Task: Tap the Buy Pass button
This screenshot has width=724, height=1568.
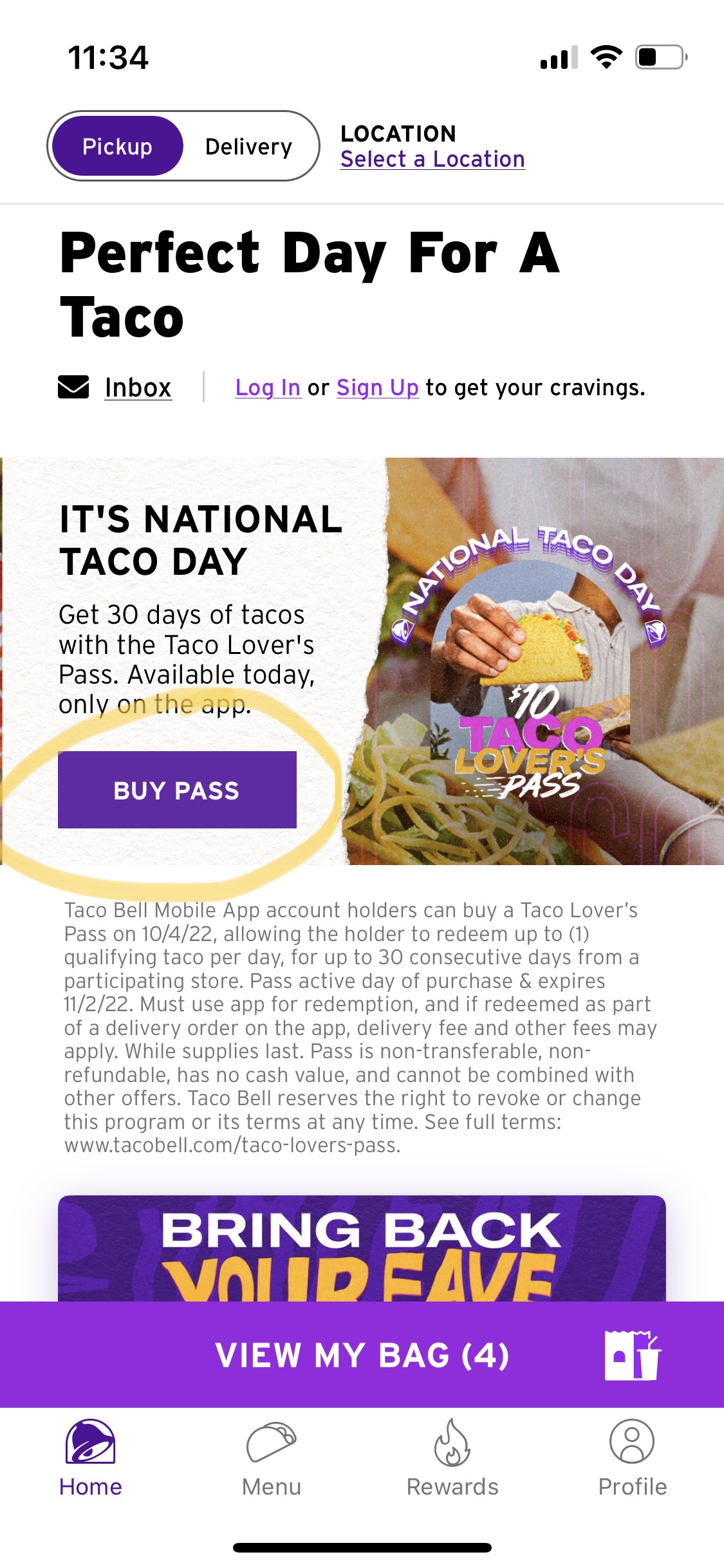Action: [x=177, y=790]
